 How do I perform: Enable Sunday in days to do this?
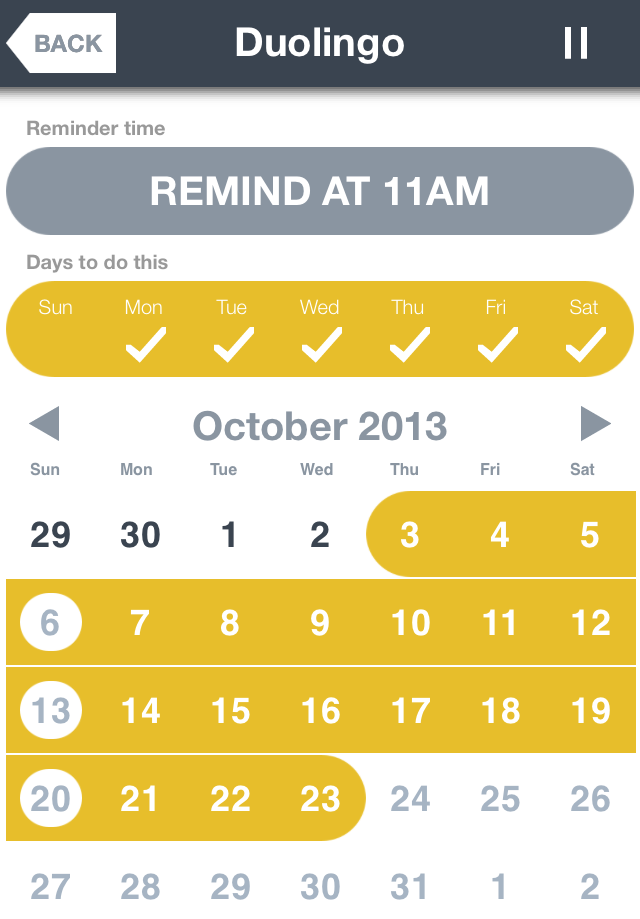[x=55, y=329]
